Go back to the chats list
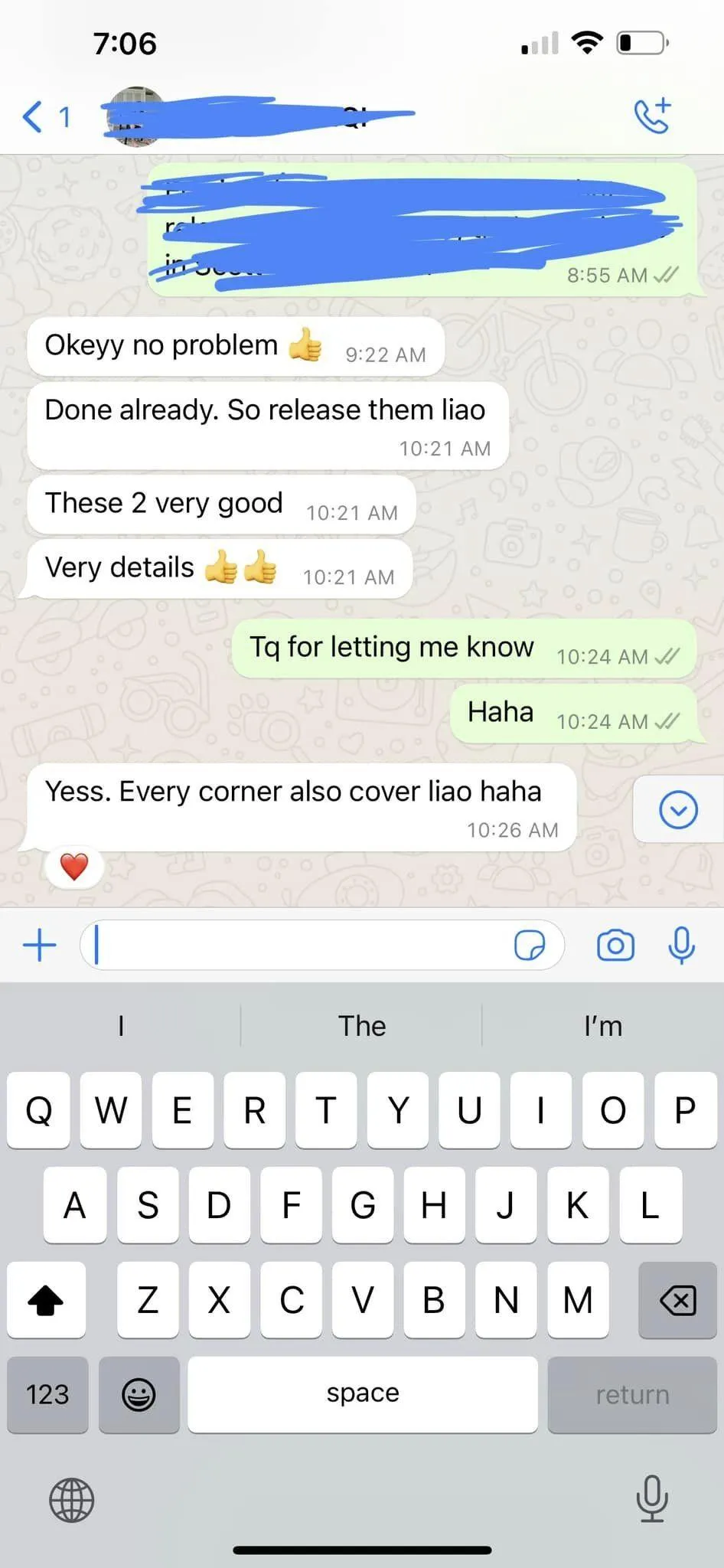Screen dimensions: 724x1568 pos(45,117)
